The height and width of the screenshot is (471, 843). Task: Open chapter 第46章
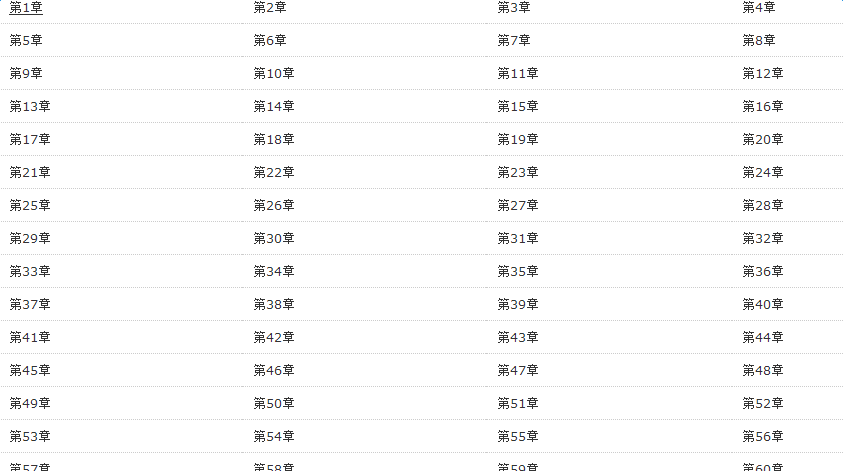(x=274, y=370)
